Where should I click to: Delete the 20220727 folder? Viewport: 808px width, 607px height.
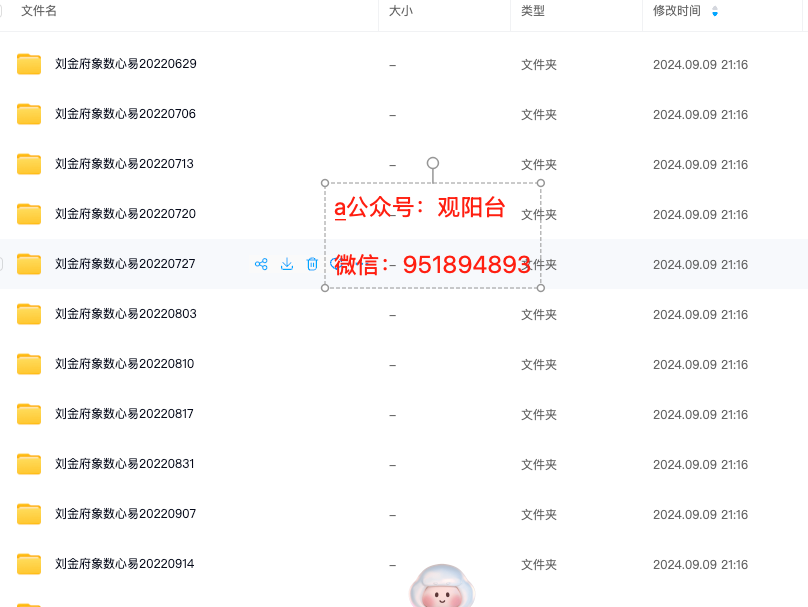(x=312, y=264)
